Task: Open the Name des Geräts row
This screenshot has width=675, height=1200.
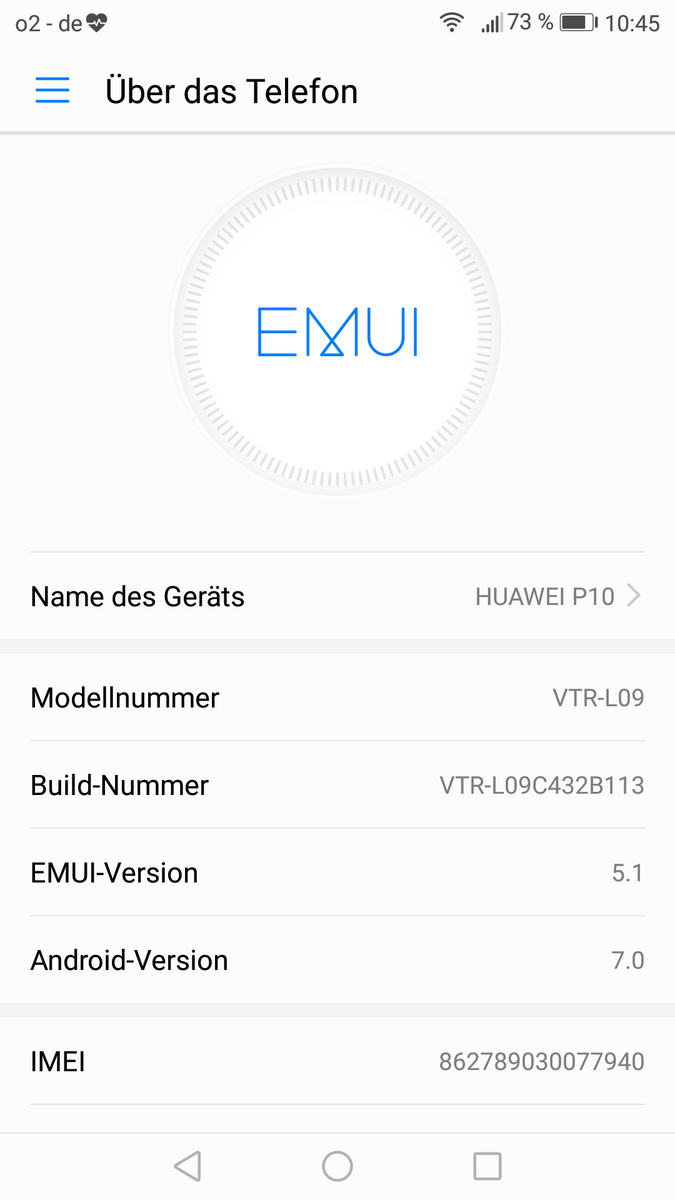Action: tap(337, 596)
